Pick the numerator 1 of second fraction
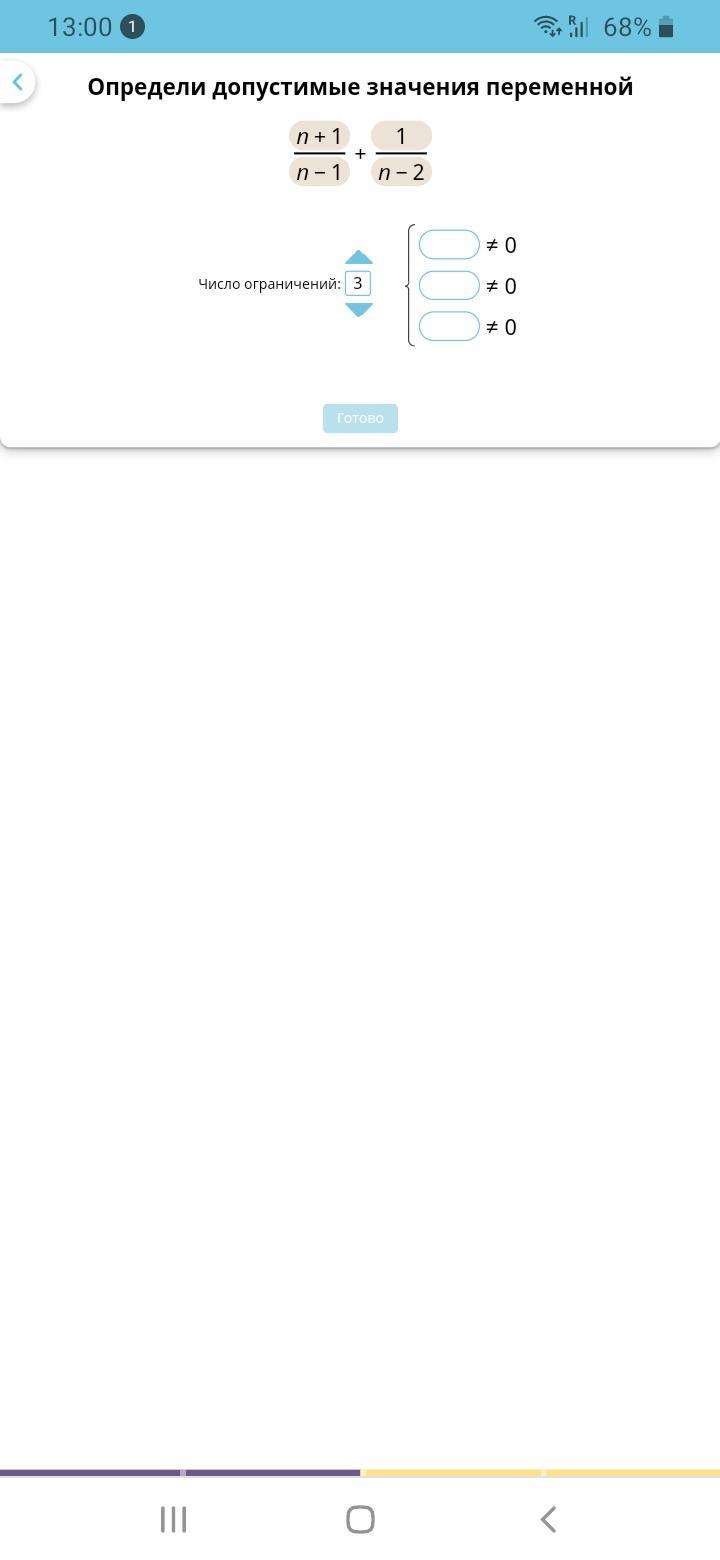Viewport: 720px width, 1560px height. tap(401, 136)
